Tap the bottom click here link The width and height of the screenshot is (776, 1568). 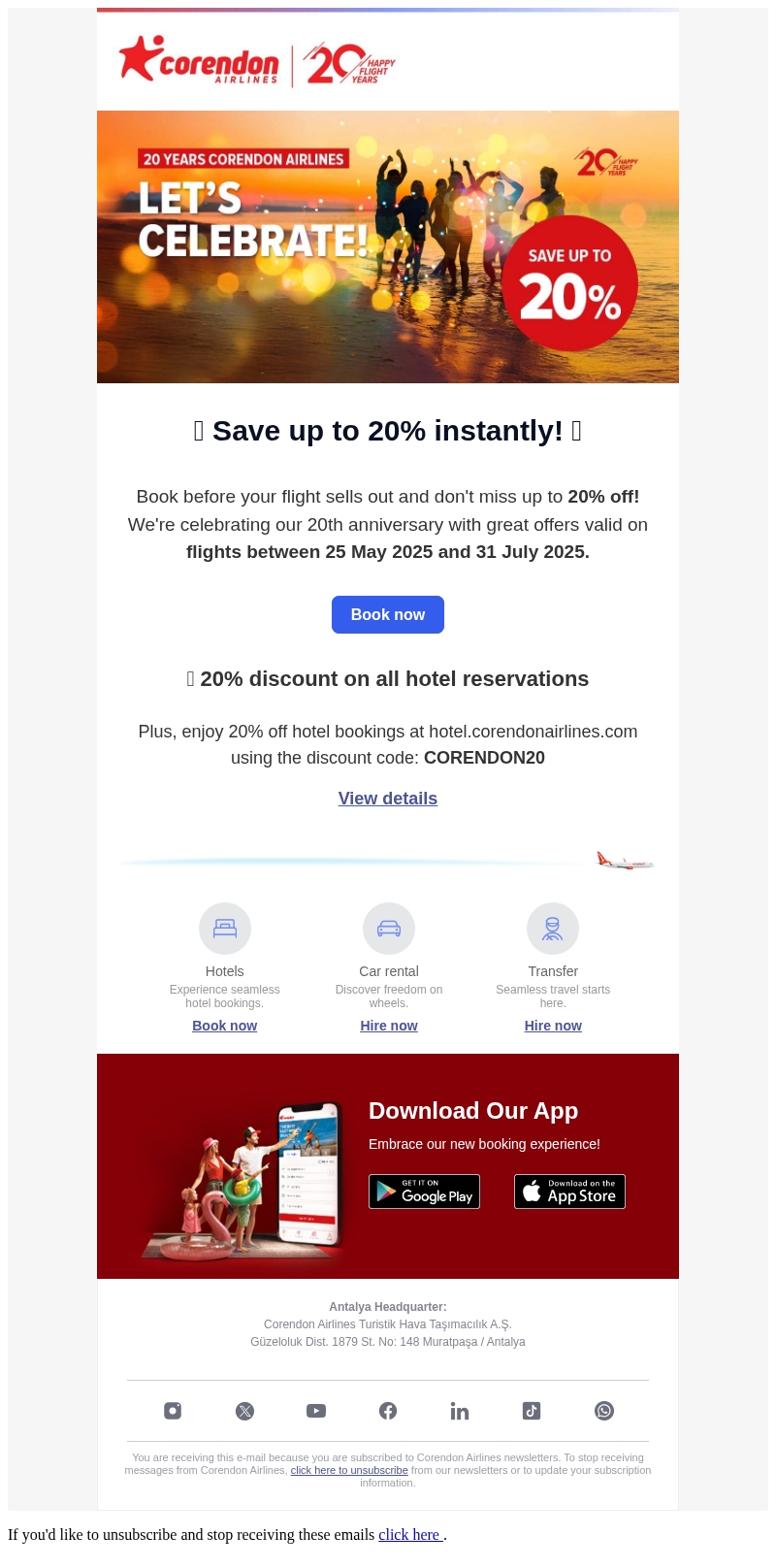tap(409, 1535)
